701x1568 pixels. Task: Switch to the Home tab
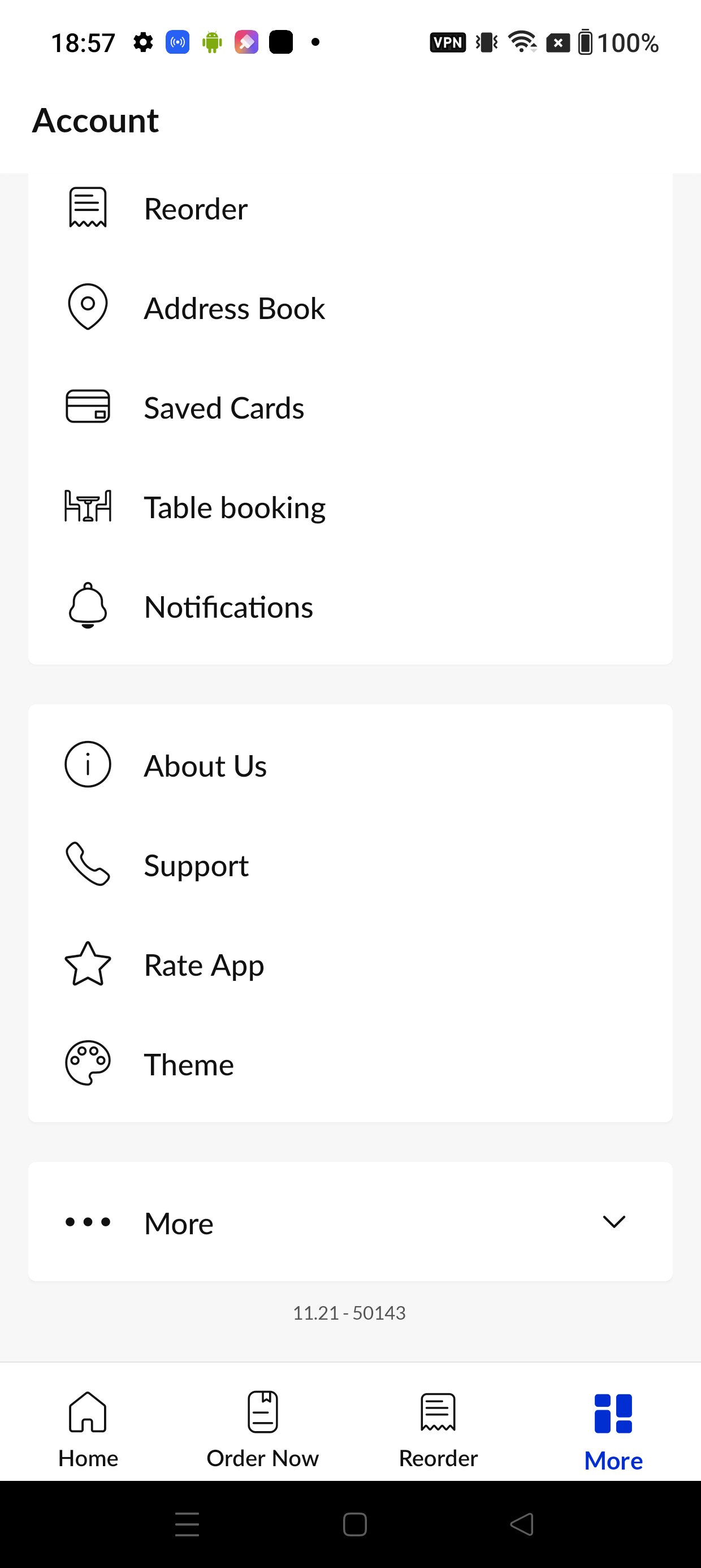[x=88, y=1425]
